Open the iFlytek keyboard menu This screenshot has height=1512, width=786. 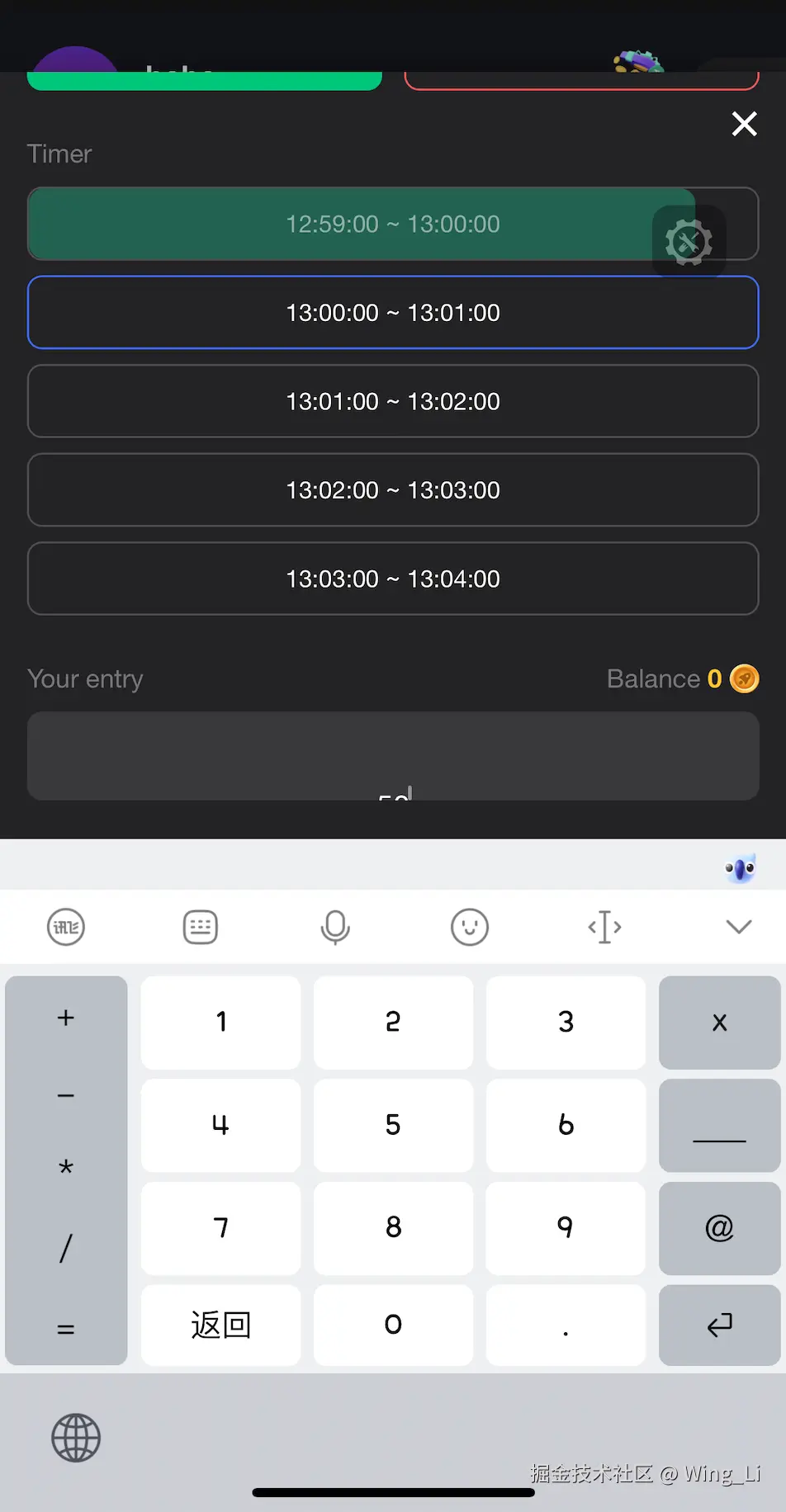click(66, 927)
